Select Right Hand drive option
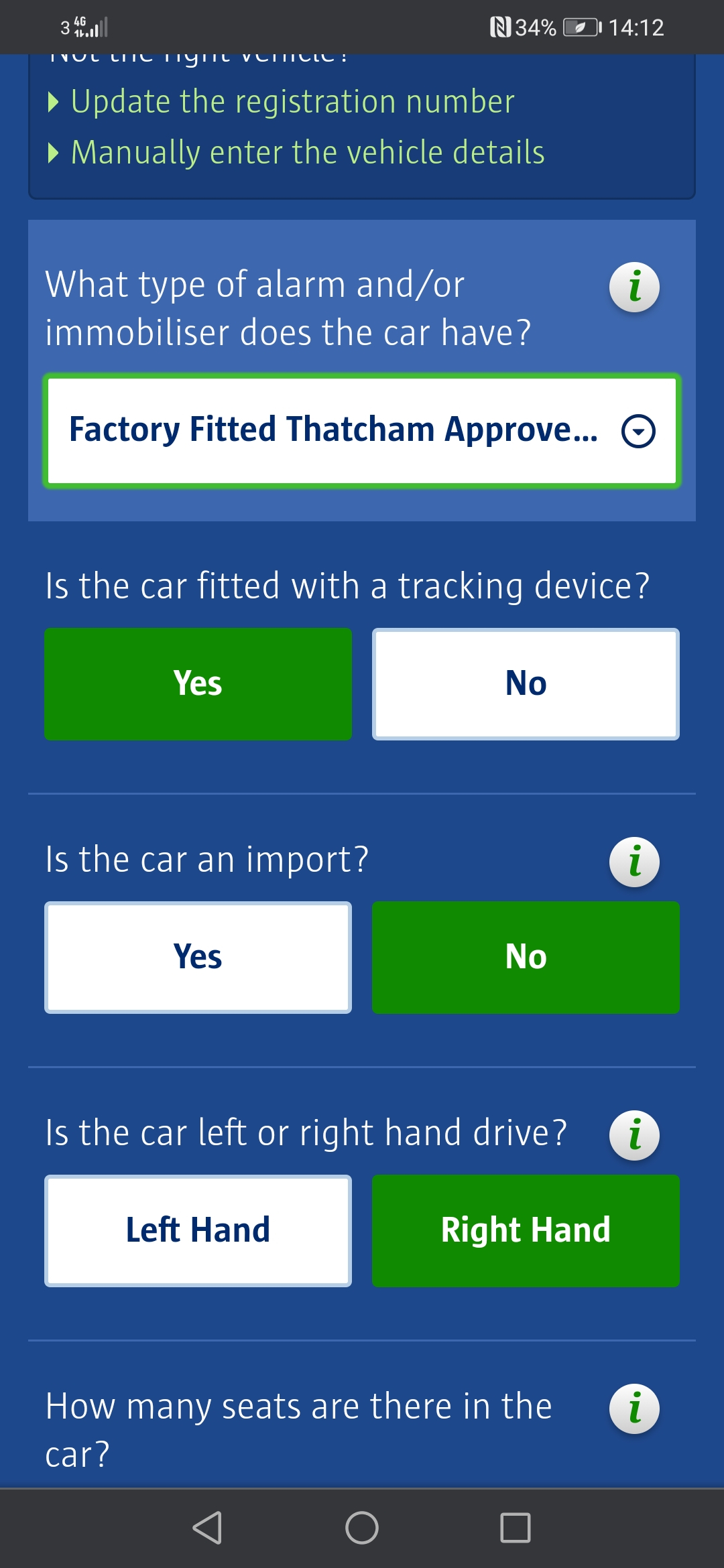724x1568 pixels. click(526, 1230)
